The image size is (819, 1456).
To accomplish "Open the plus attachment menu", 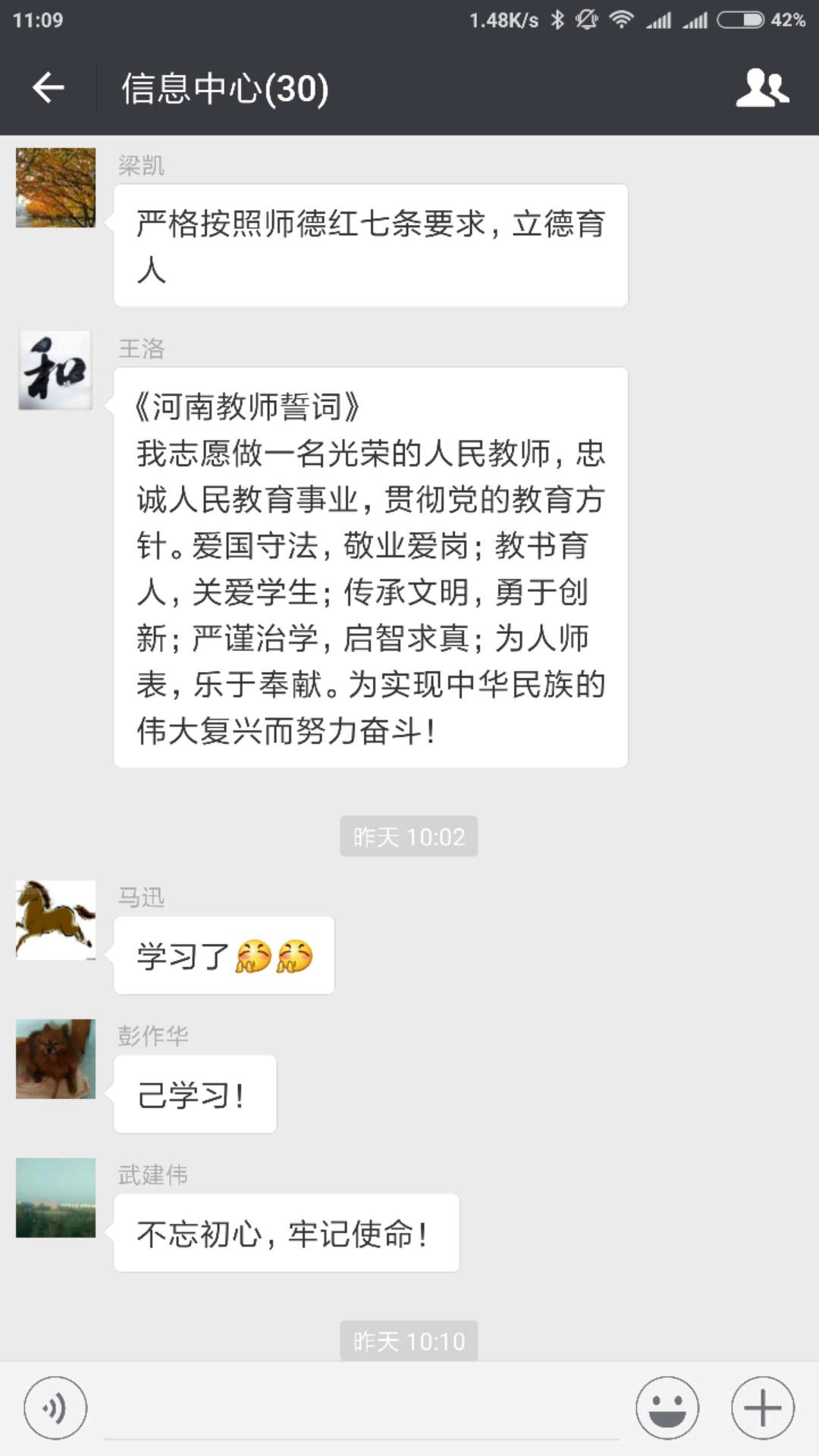I will pyautogui.click(x=762, y=1408).
